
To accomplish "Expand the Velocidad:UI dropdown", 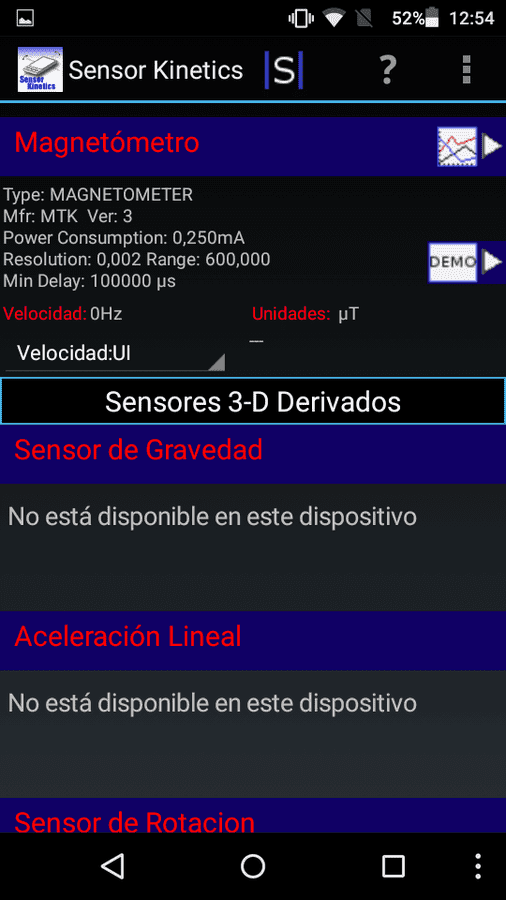I will (115, 354).
